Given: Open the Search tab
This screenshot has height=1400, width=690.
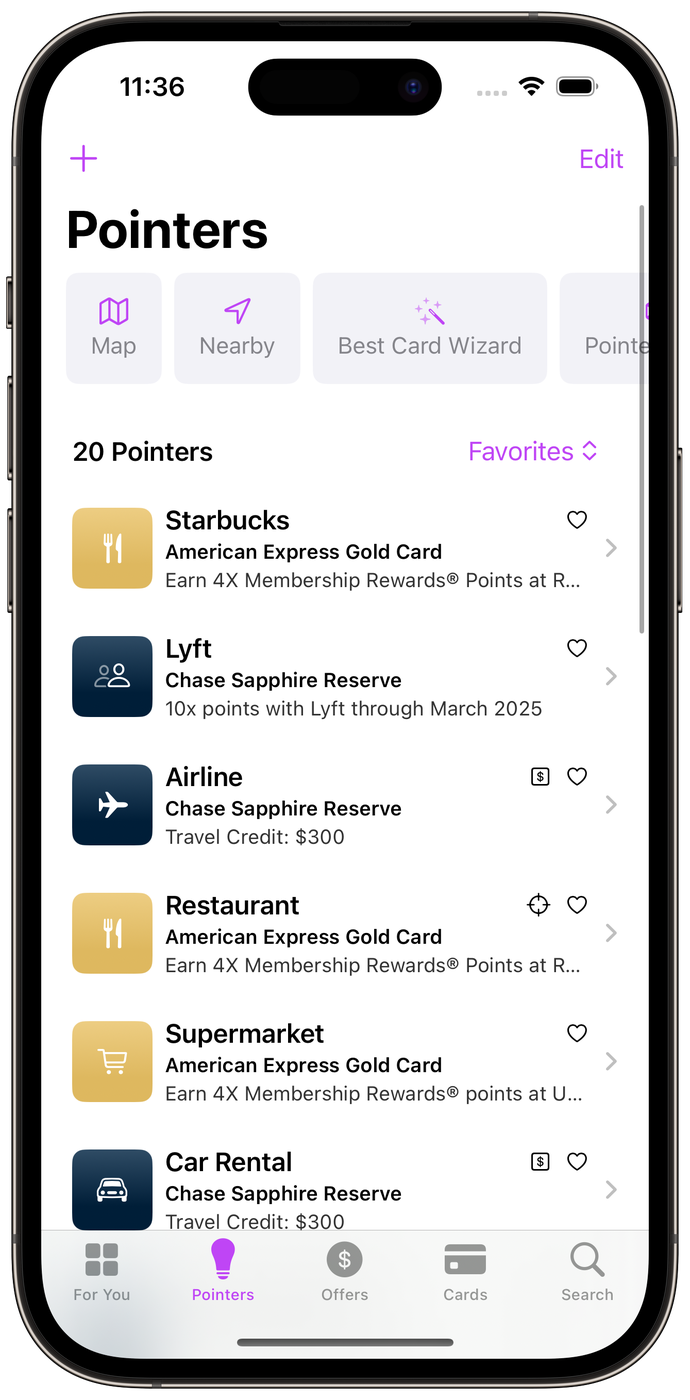Looking at the screenshot, I should click(x=587, y=1272).
